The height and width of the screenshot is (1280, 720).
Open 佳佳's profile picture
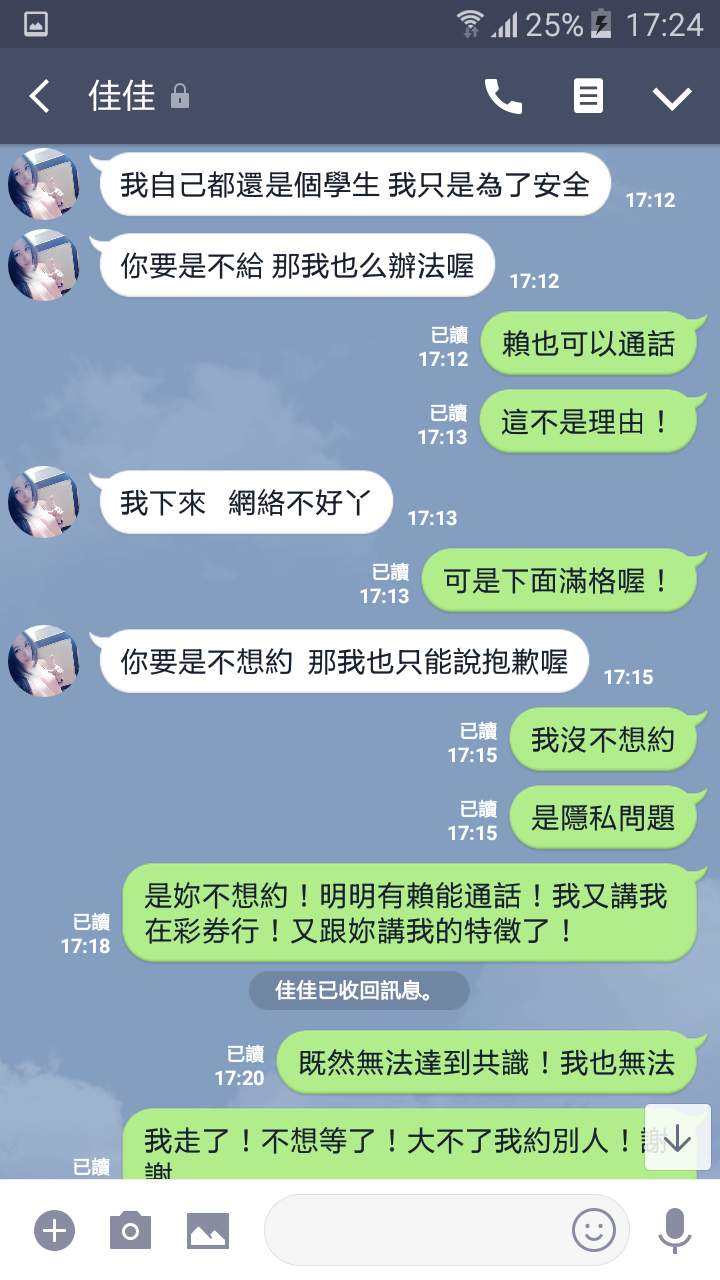[43, 184]
